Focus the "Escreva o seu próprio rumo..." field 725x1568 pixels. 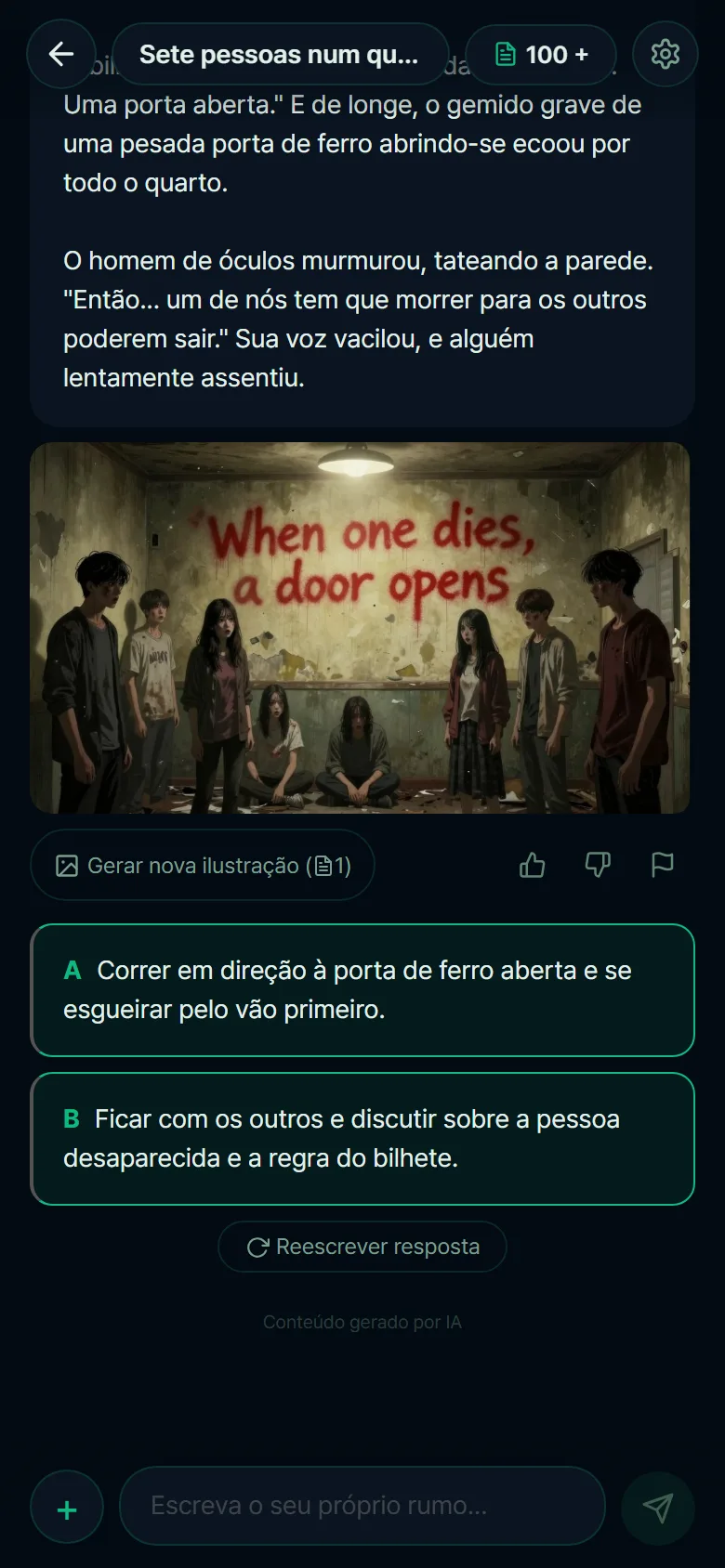[362, 1506]
